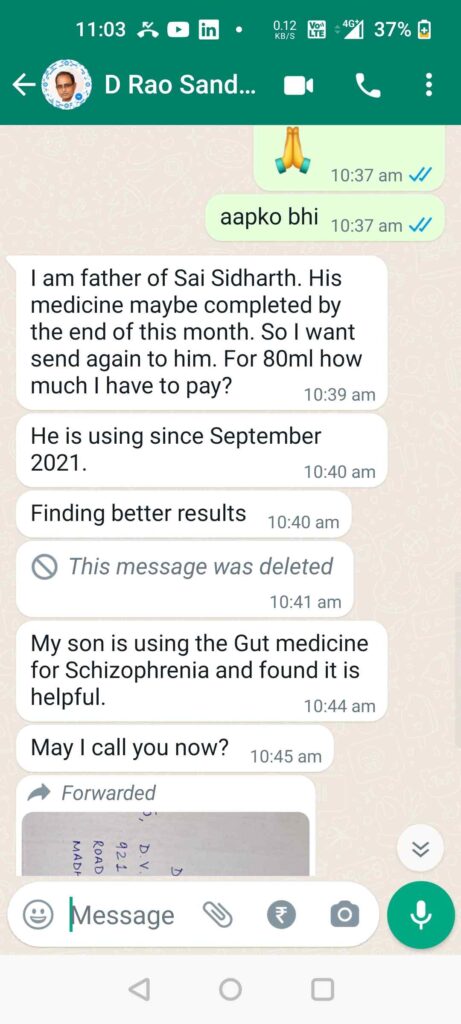Open the emoji picker
The image size is (461, 1024).
pyautogui.click(x=39, y=915)
